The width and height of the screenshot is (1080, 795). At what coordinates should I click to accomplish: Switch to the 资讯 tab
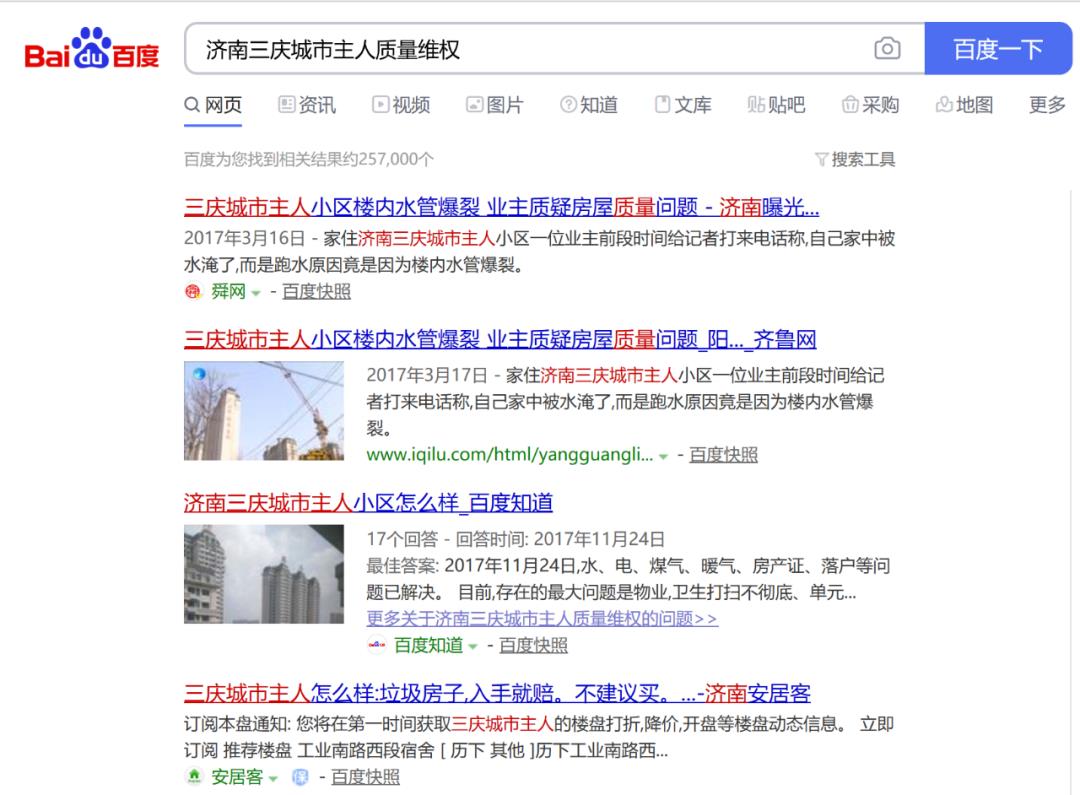coord(307,105)
